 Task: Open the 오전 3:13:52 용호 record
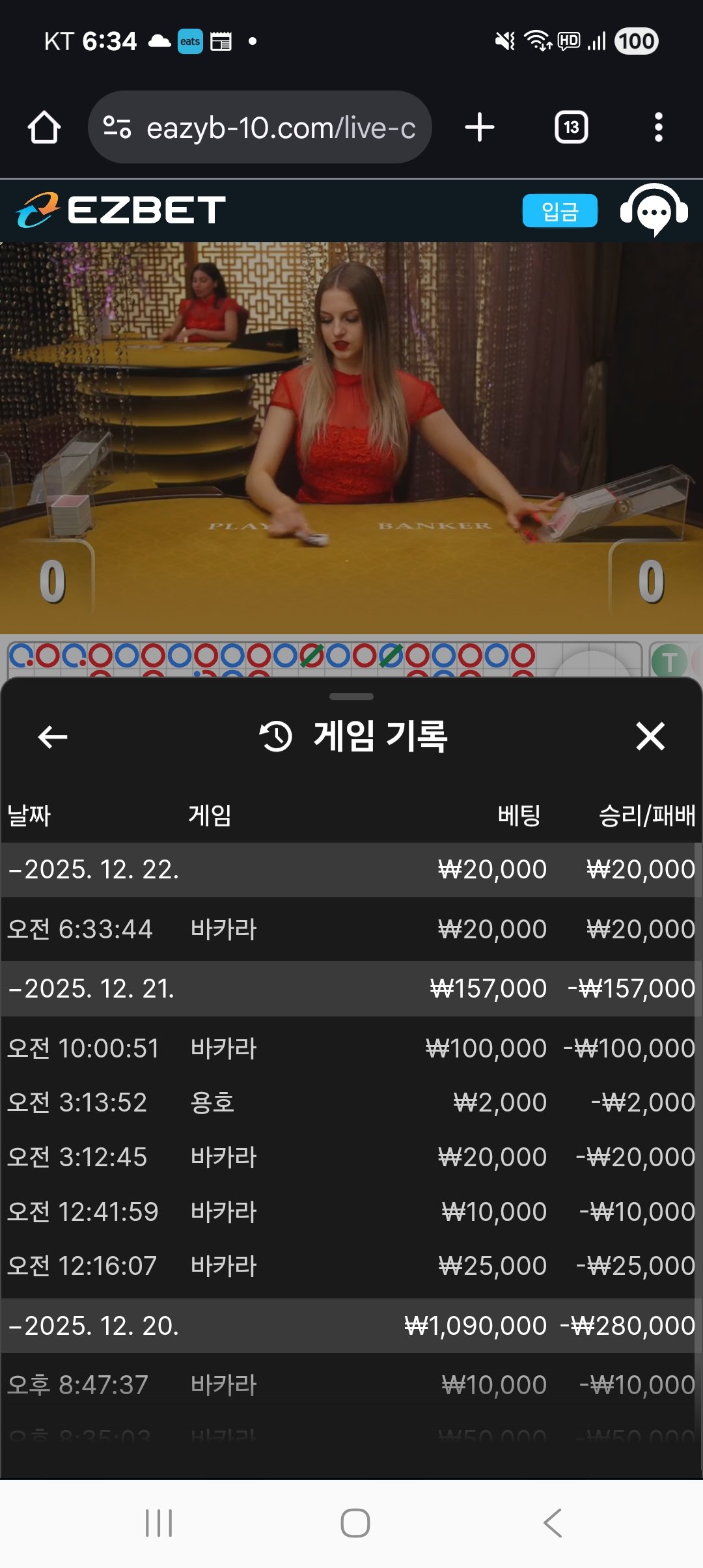(x=351, y=1102)
